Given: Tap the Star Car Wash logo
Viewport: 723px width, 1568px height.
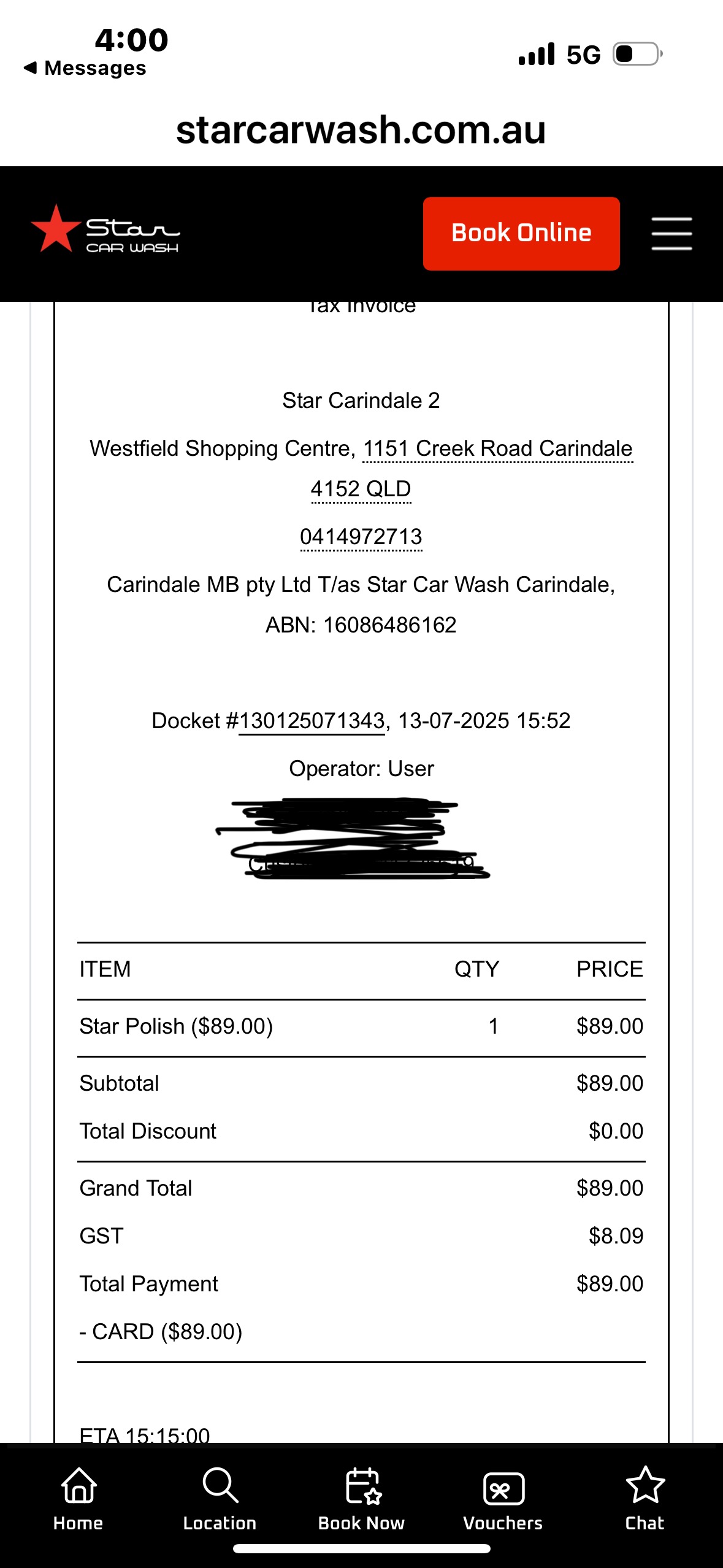Looking at the screenshot, I should click(x=105, y=229).
